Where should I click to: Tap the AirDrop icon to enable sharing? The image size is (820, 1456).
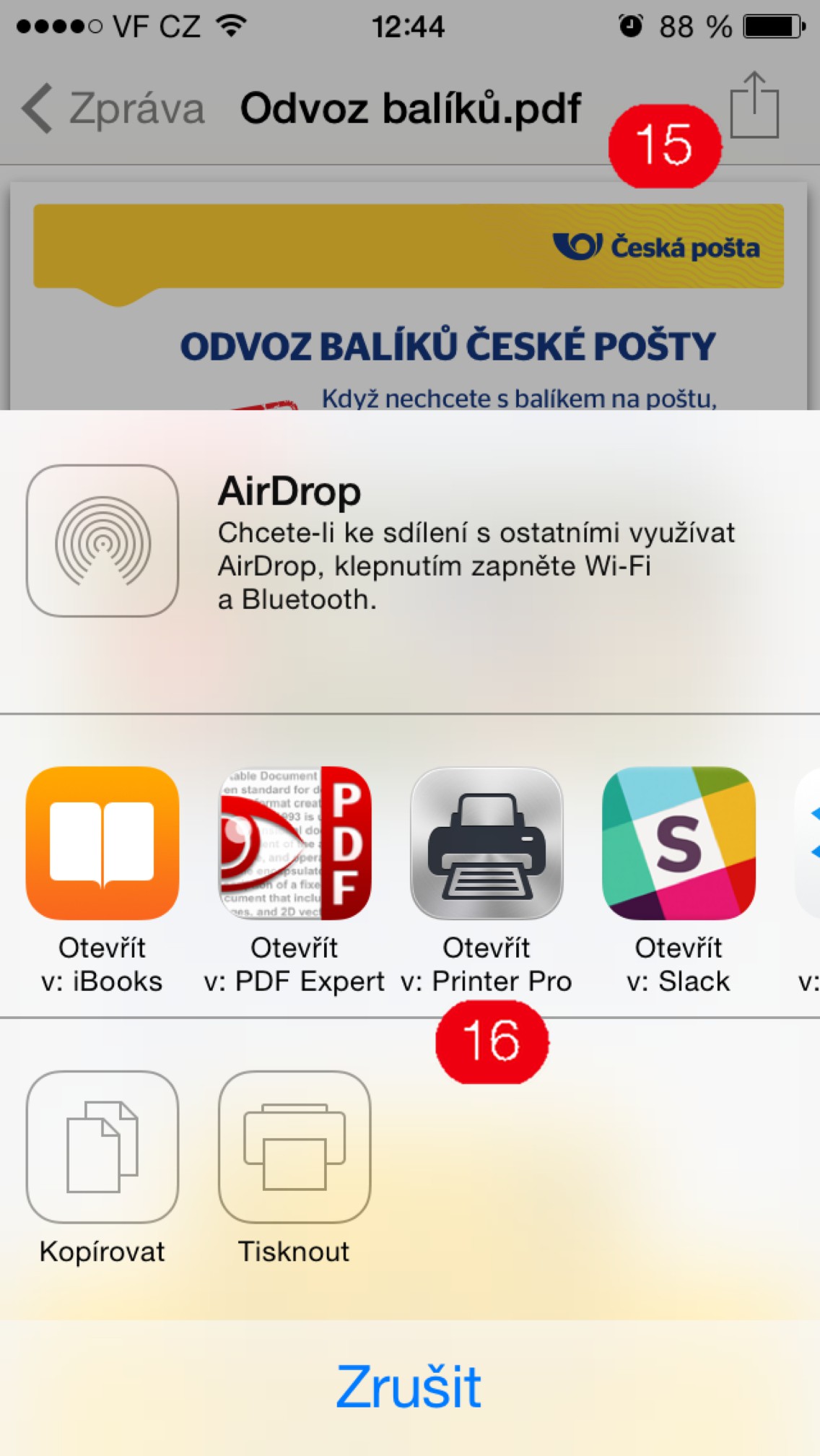(x=102, y=540)
